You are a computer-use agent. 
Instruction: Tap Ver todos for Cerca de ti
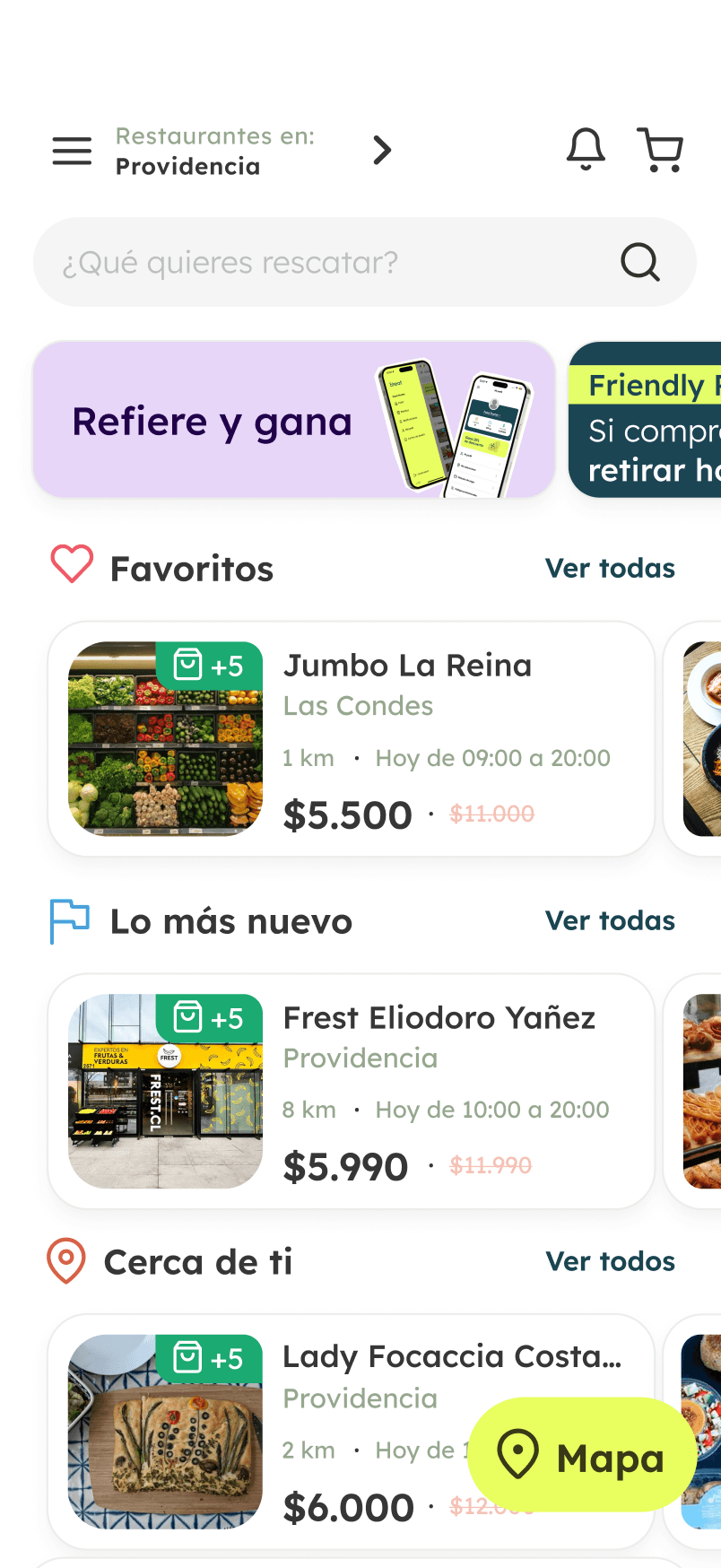point(610,1262)
